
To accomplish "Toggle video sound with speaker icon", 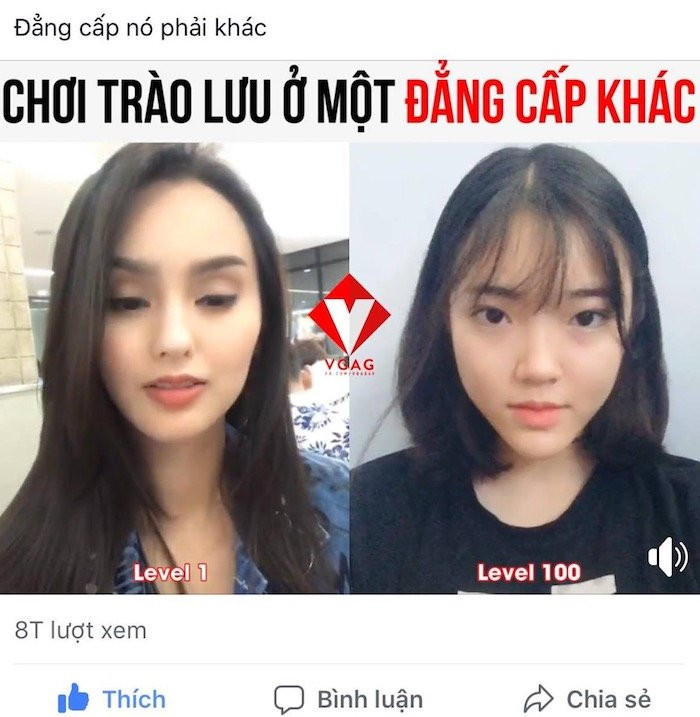I will click(667, 557).
